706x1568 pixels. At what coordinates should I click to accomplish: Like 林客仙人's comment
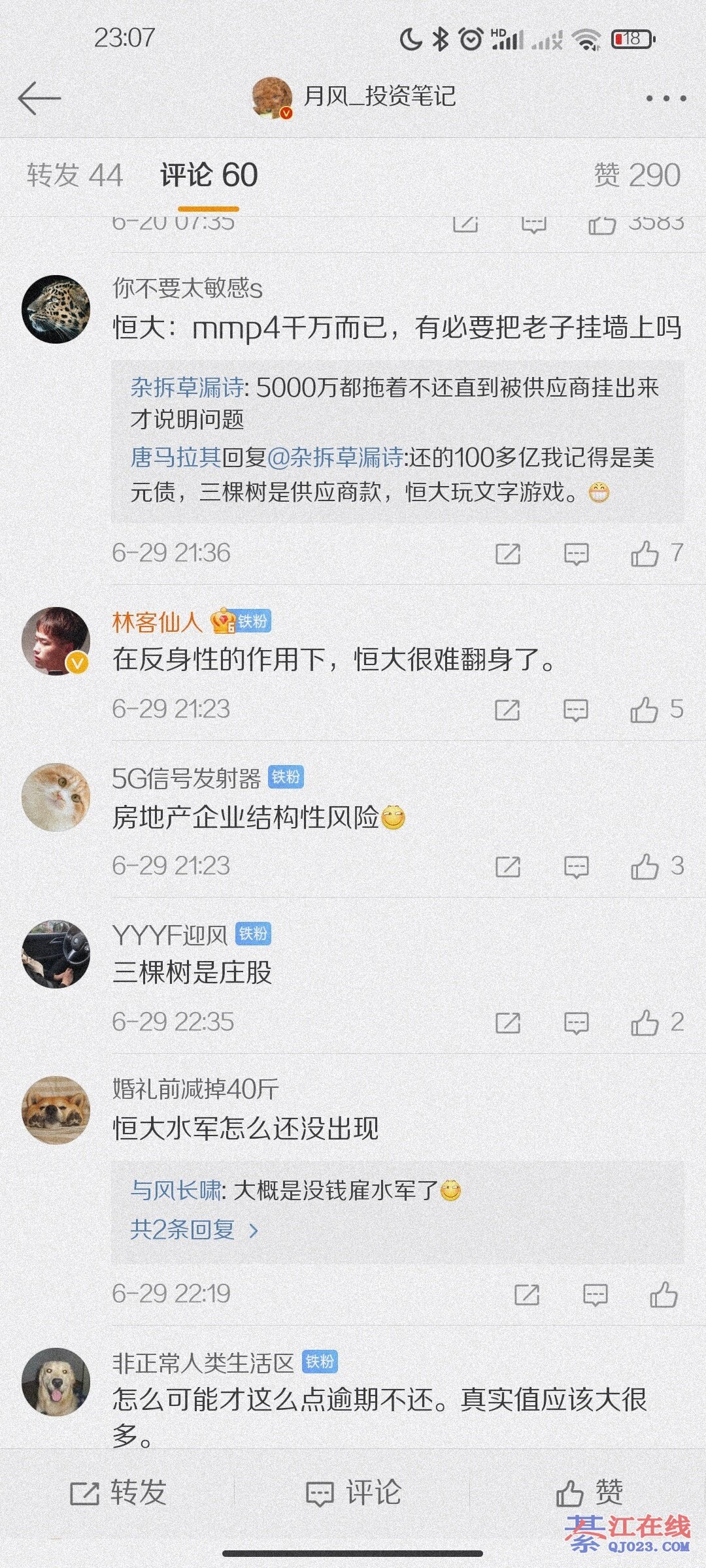coord(645,710)
